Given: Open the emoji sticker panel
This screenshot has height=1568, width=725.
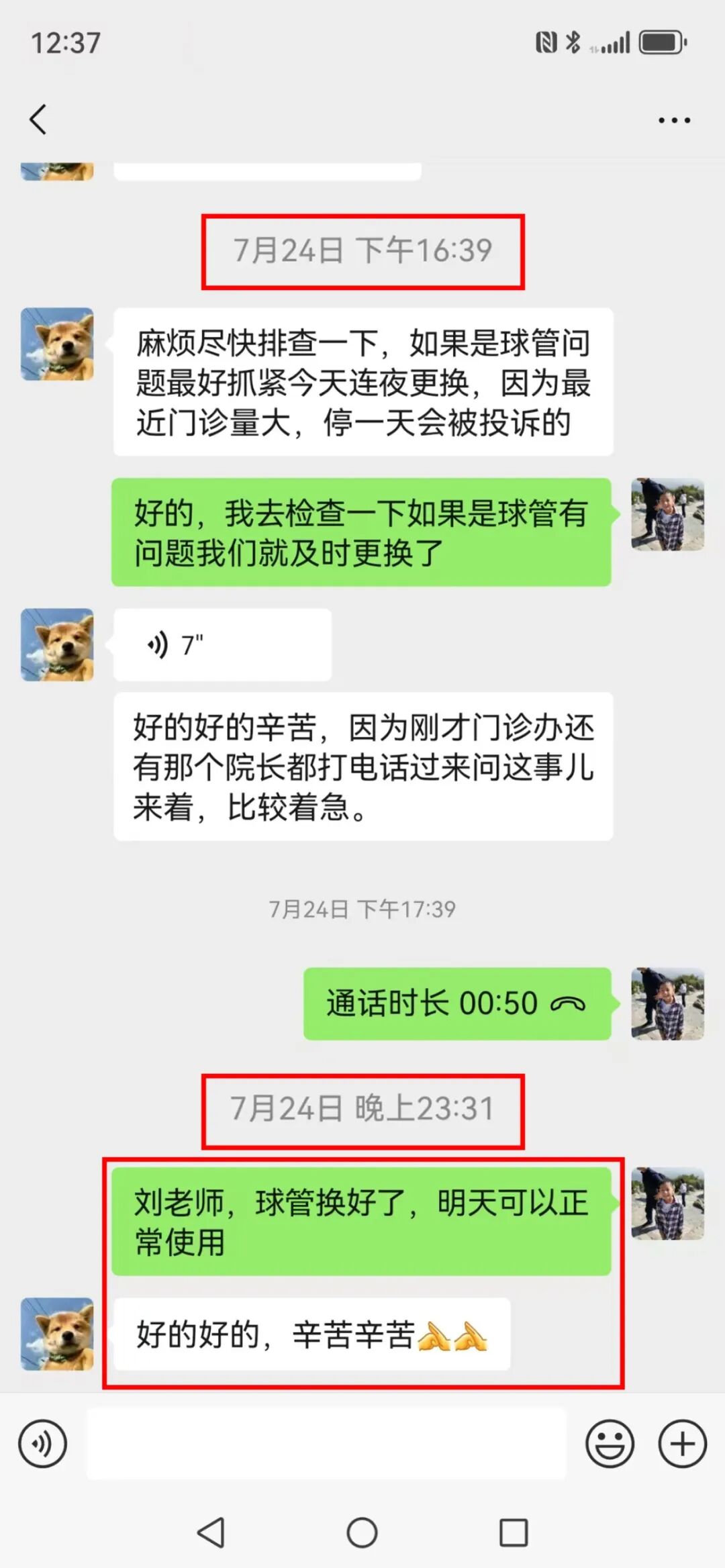Looking at the screenshot, I should [x=610, y=1443].
